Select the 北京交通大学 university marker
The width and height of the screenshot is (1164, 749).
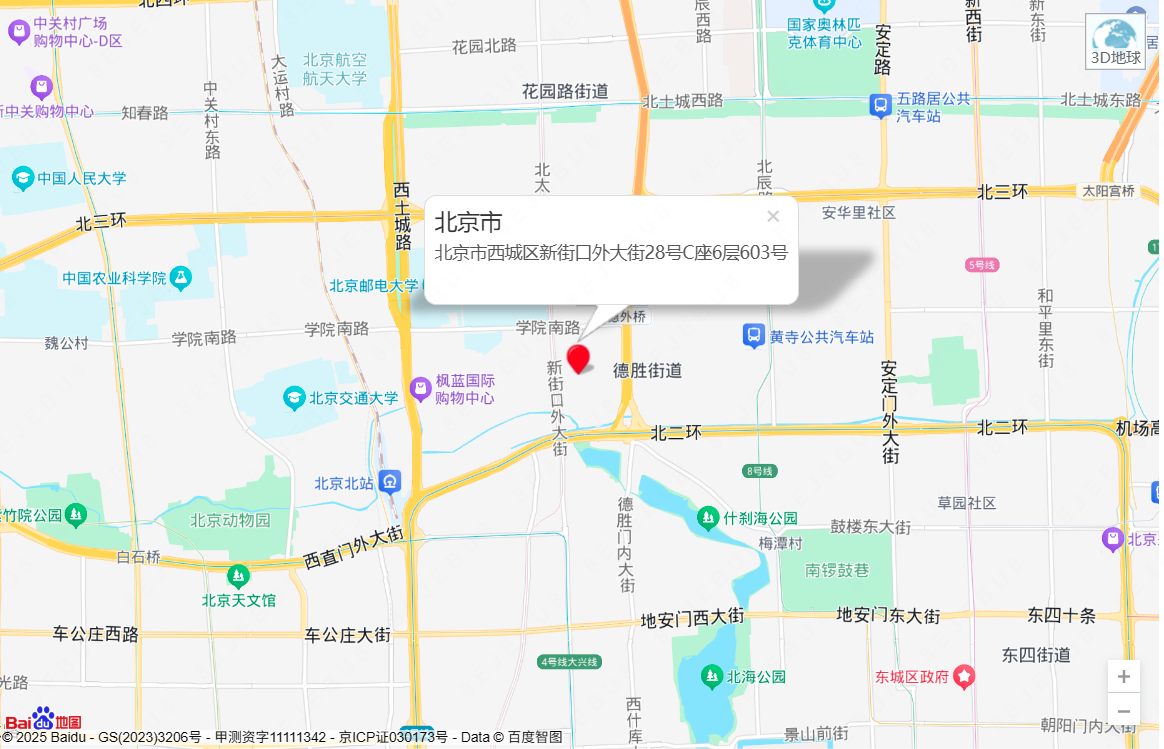click(x=294, y=398)
